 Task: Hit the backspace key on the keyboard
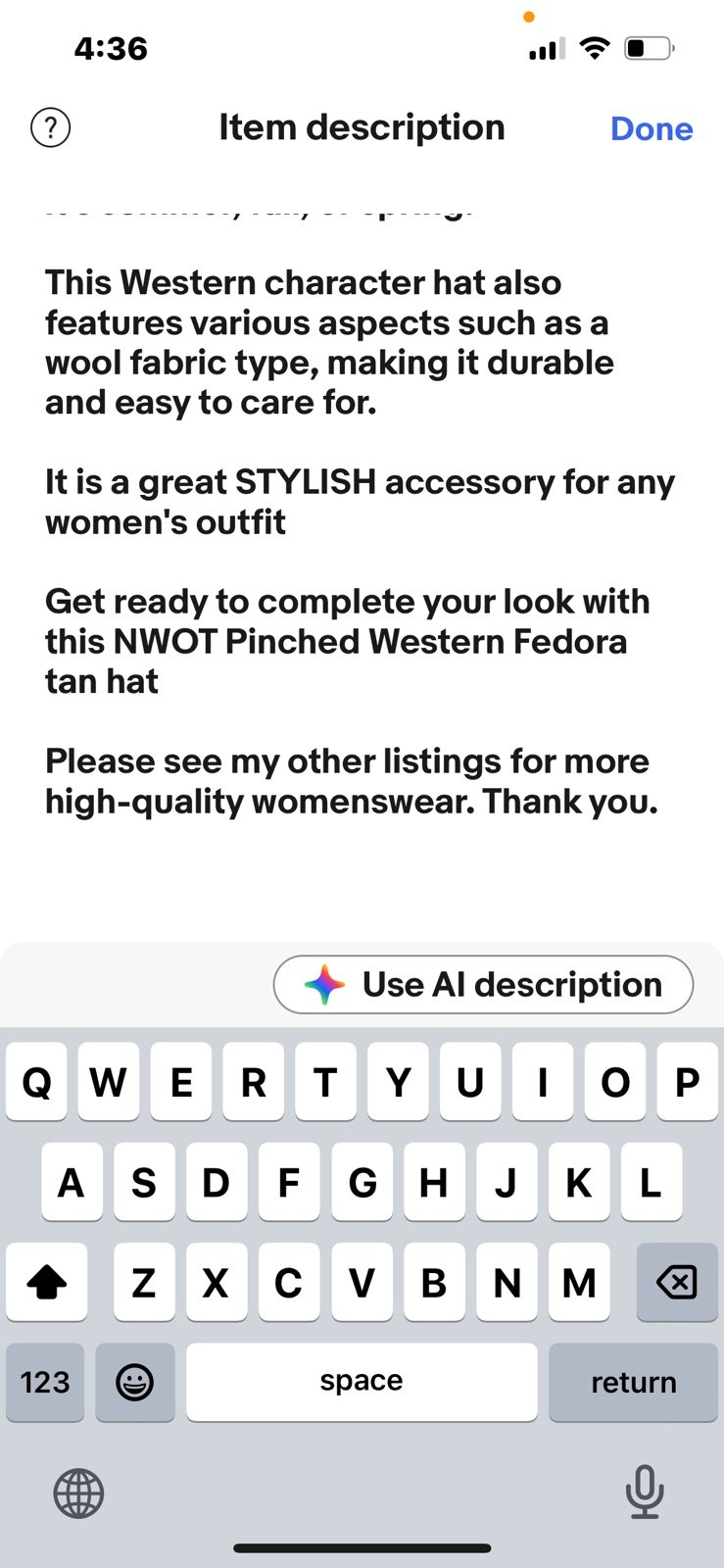coord(677,1282)
